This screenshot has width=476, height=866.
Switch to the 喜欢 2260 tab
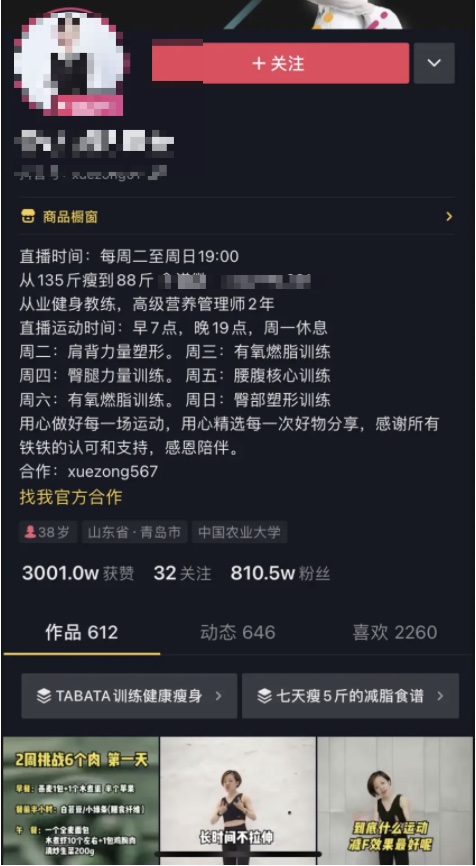pos(394,632)
